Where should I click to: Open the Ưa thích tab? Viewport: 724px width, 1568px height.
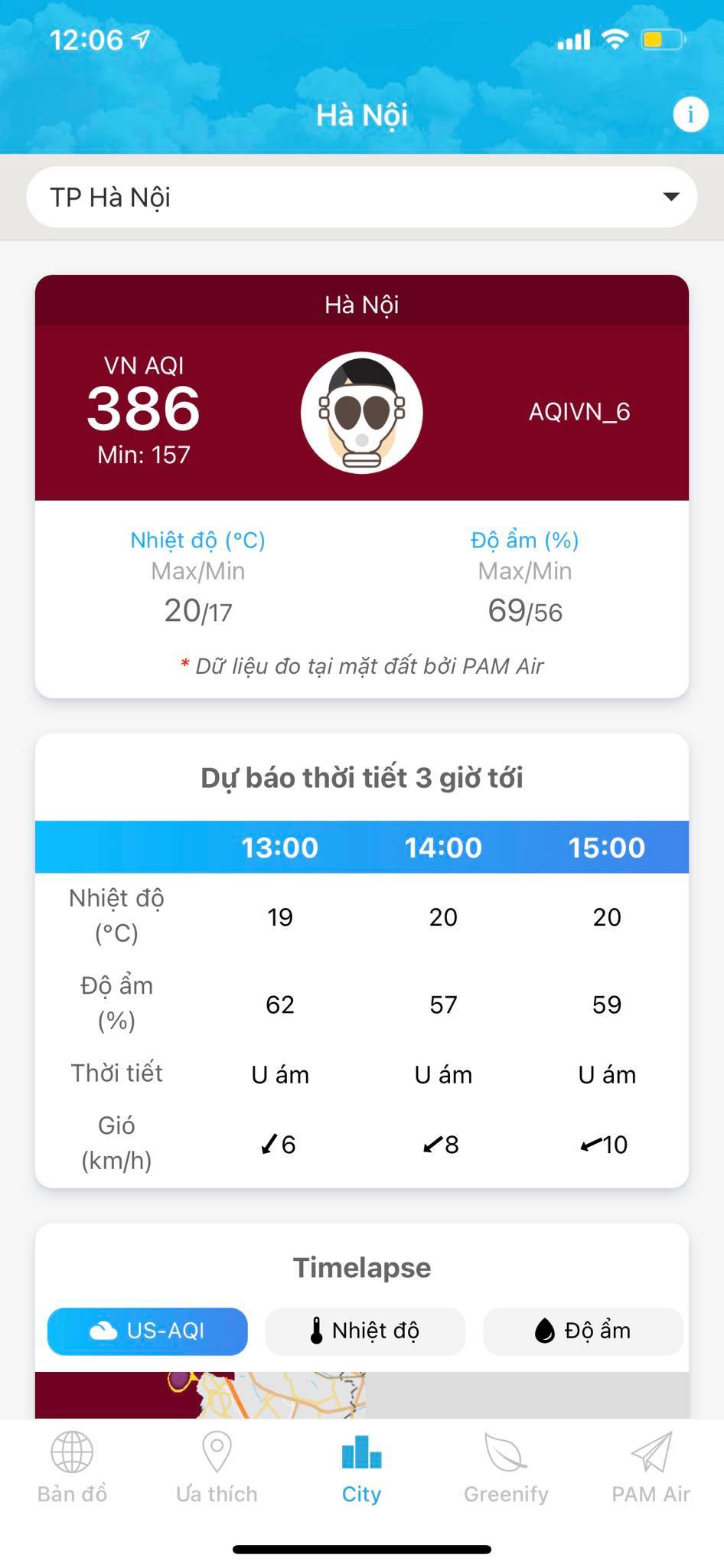click(217, 1467)
